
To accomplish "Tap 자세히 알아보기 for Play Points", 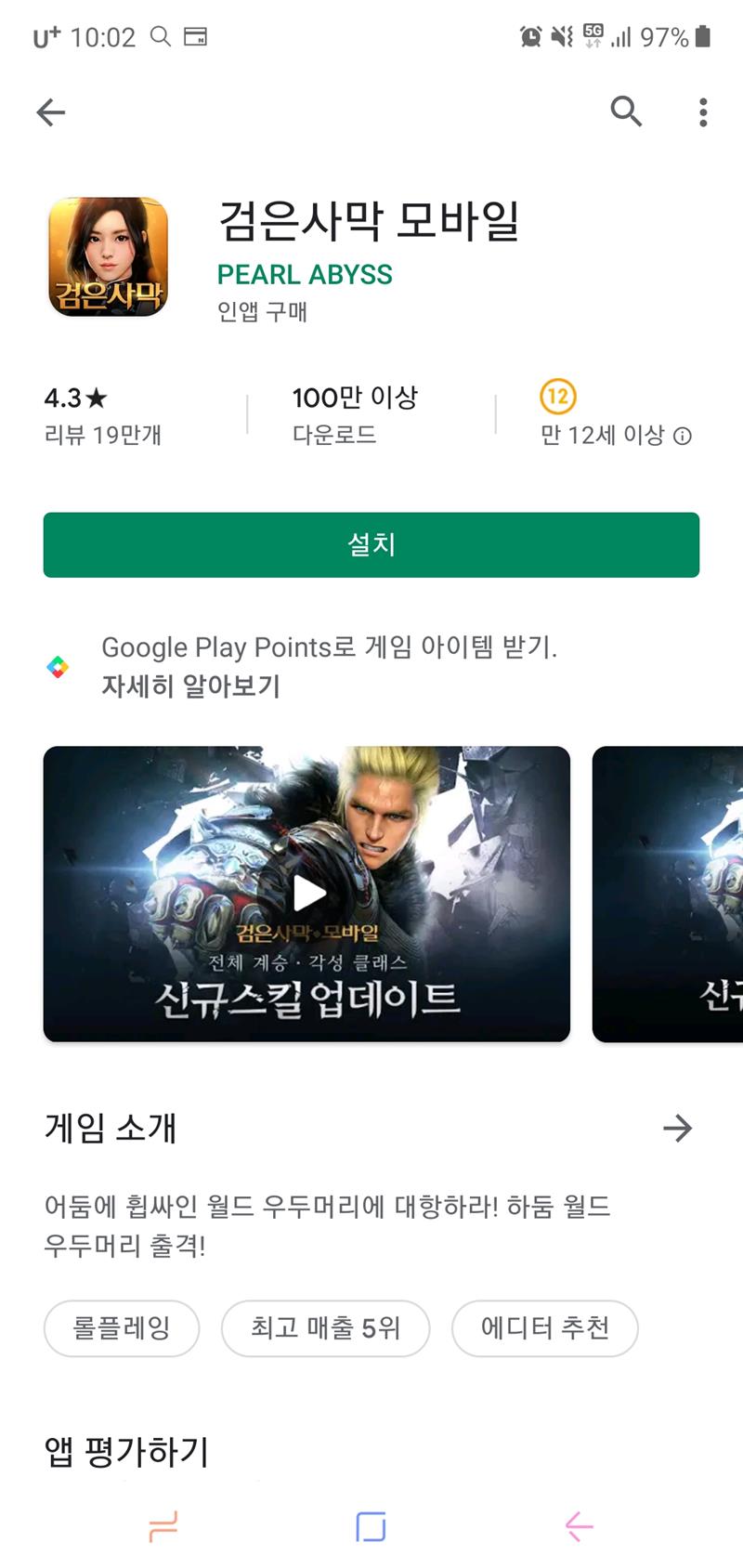I will point(190,686).
